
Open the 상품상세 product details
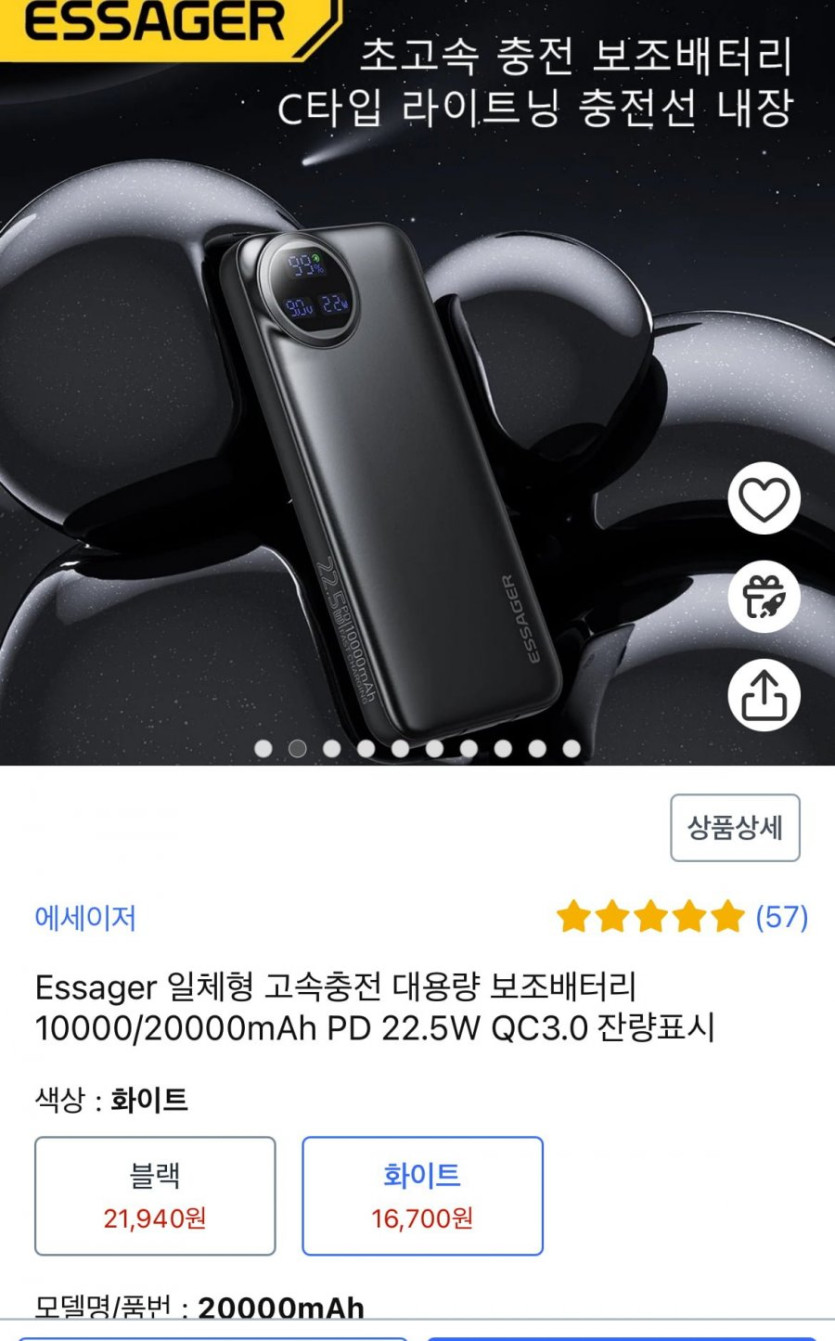coord(735,828)
